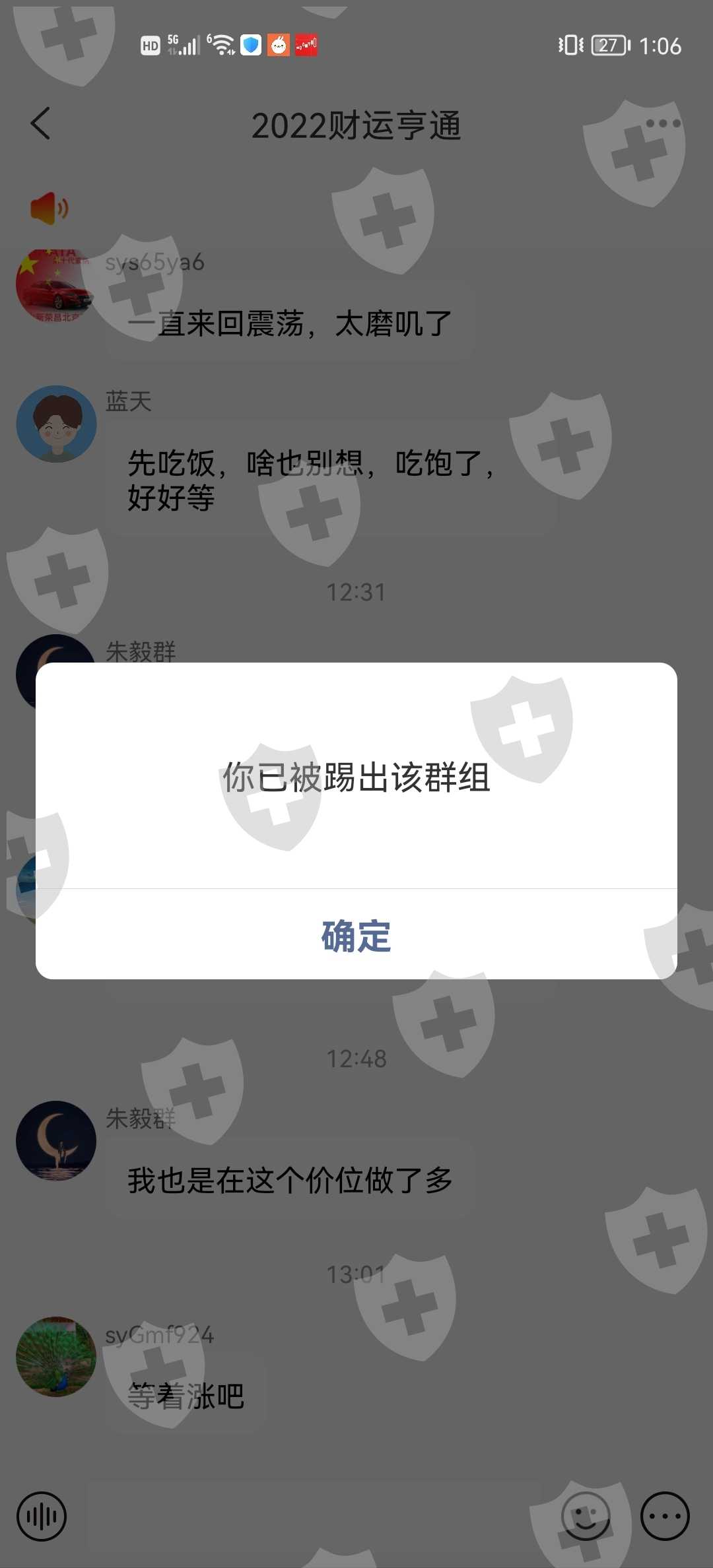View syGmf924's peacock avatar
Image resolution: width=713 pixels, height=1568 pixels.
[x=56, y=1357]
